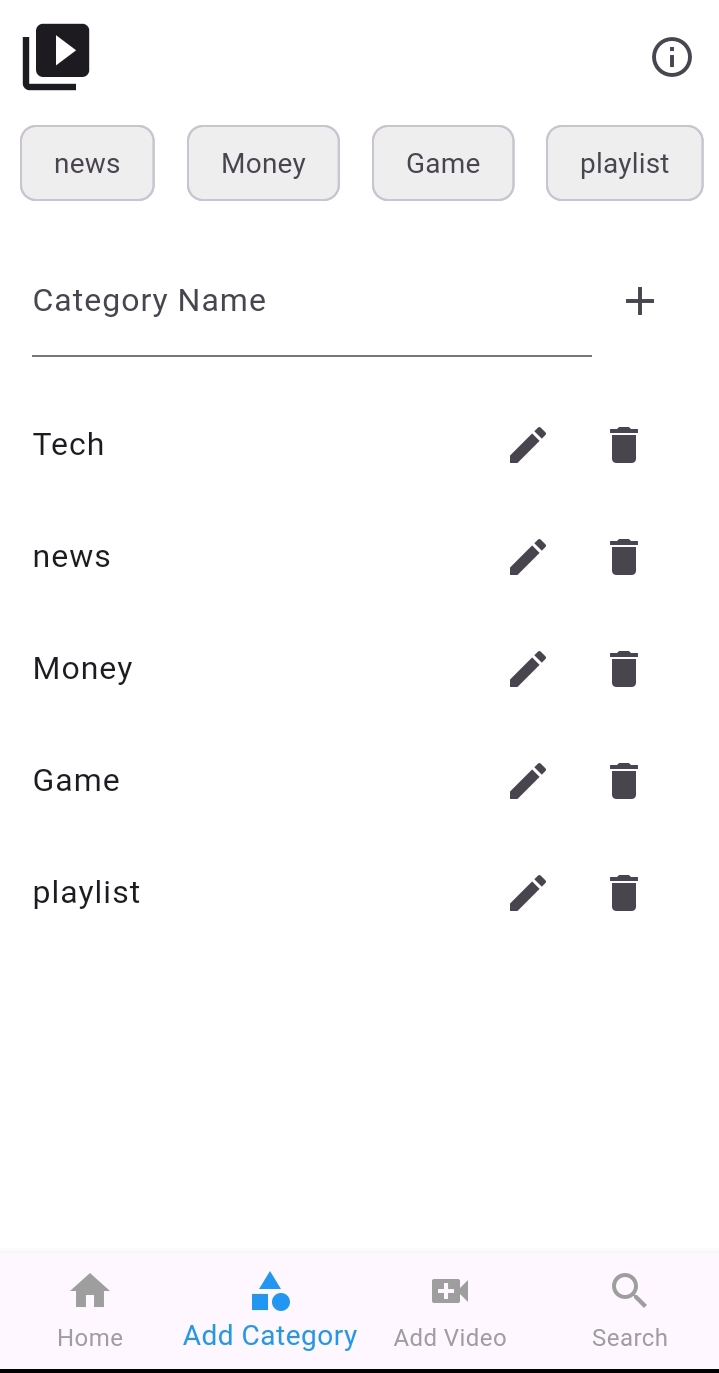
Task: Select the news chip
Action: [87, 163]
